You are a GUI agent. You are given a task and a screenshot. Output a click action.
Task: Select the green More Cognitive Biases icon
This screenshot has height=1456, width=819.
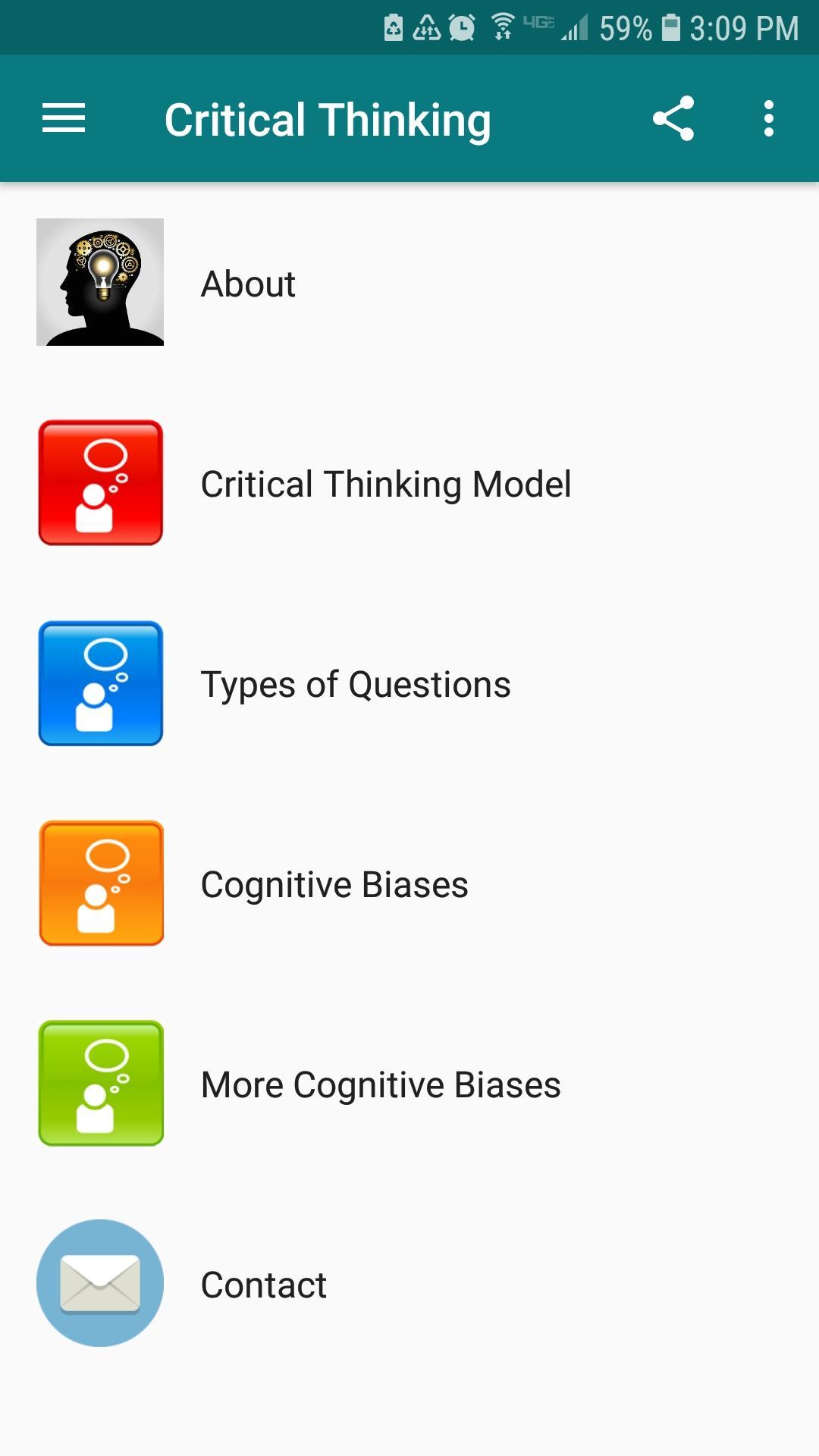tap(101, 1083)
